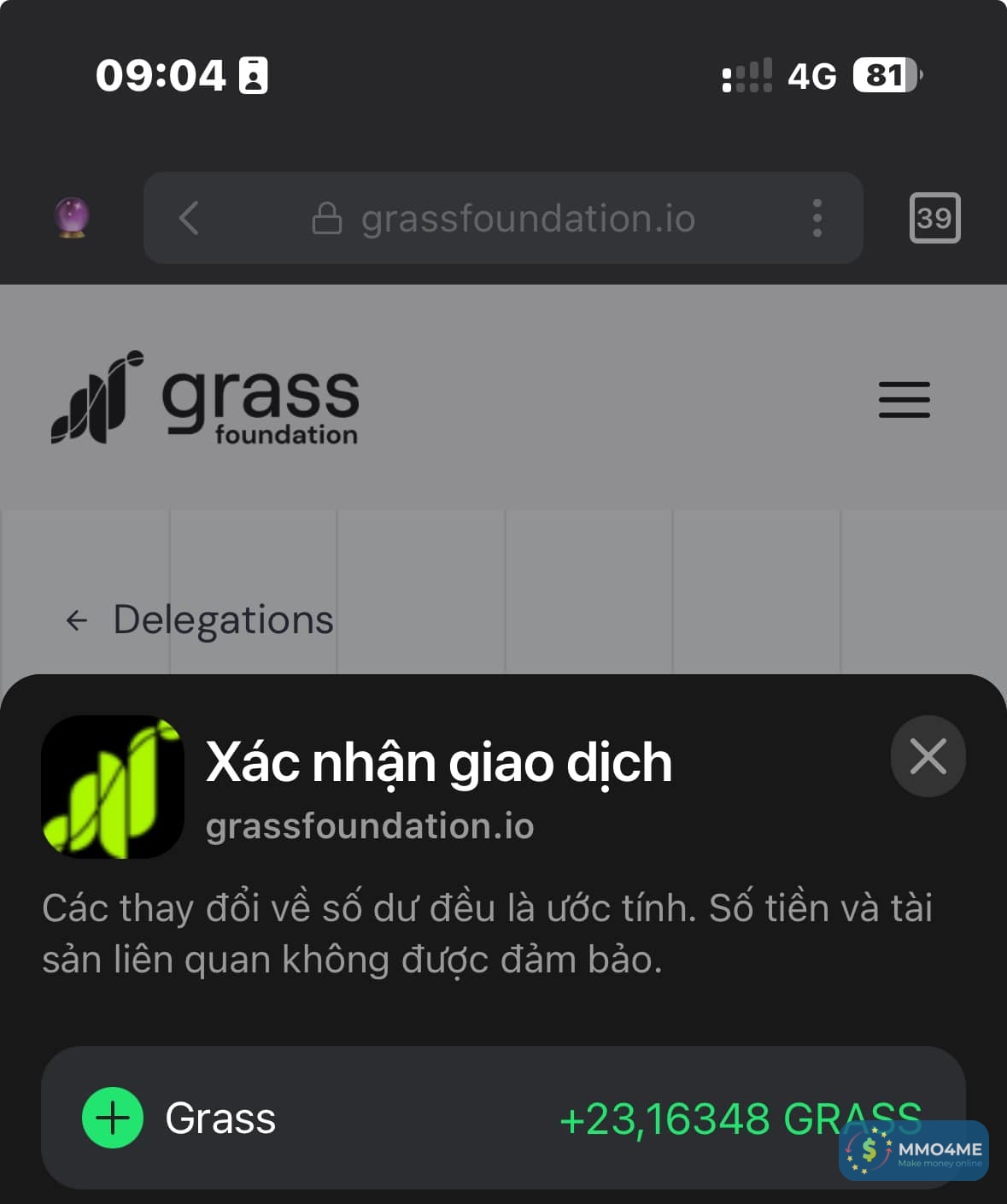This screenshot has width=1007, height=1204.
Task: Close the transaction confirmation sheet
Action: click(x=928, y=756)
